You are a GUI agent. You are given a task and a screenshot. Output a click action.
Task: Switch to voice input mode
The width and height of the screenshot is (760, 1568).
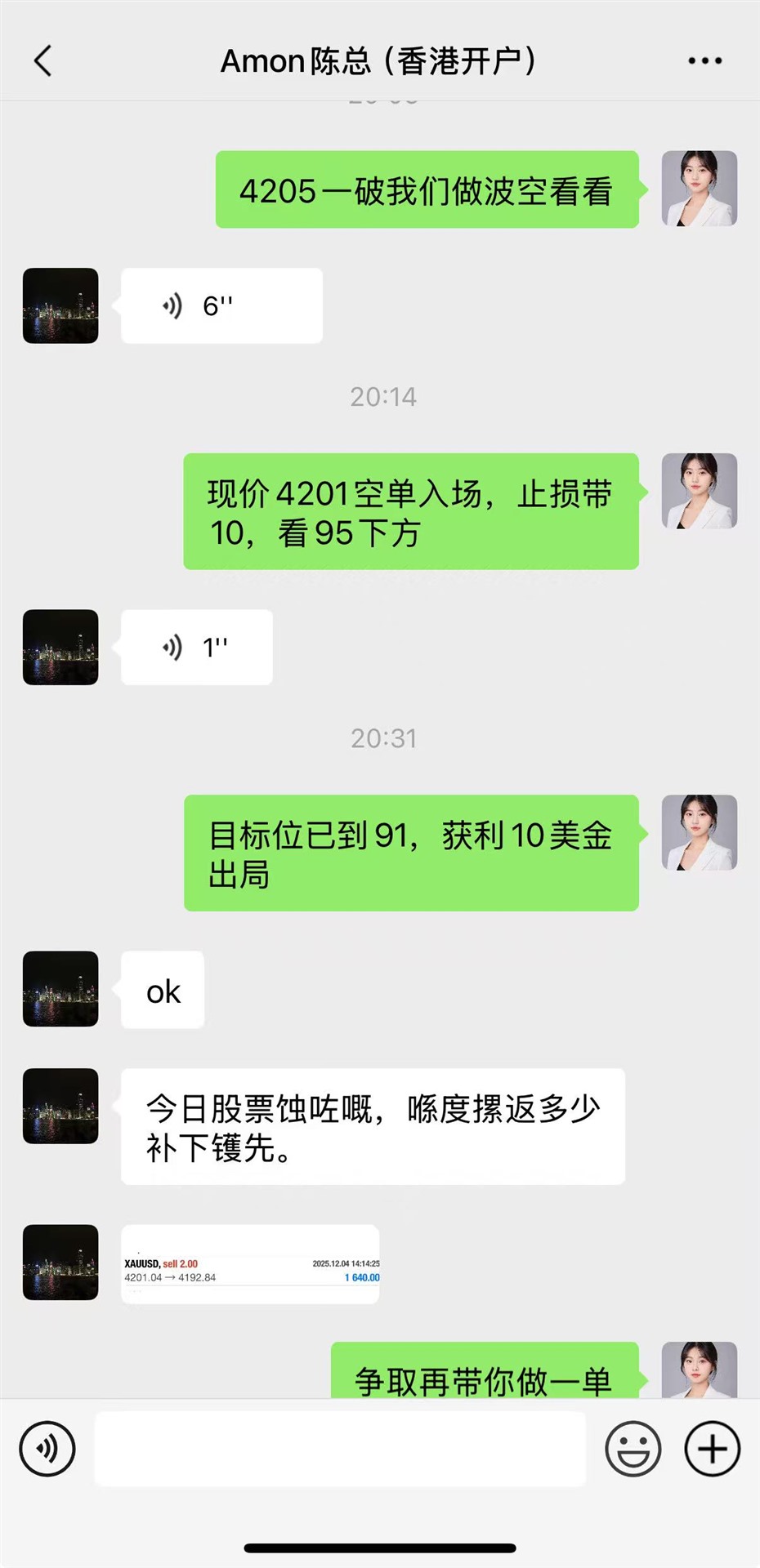[x=47, y=1448]
